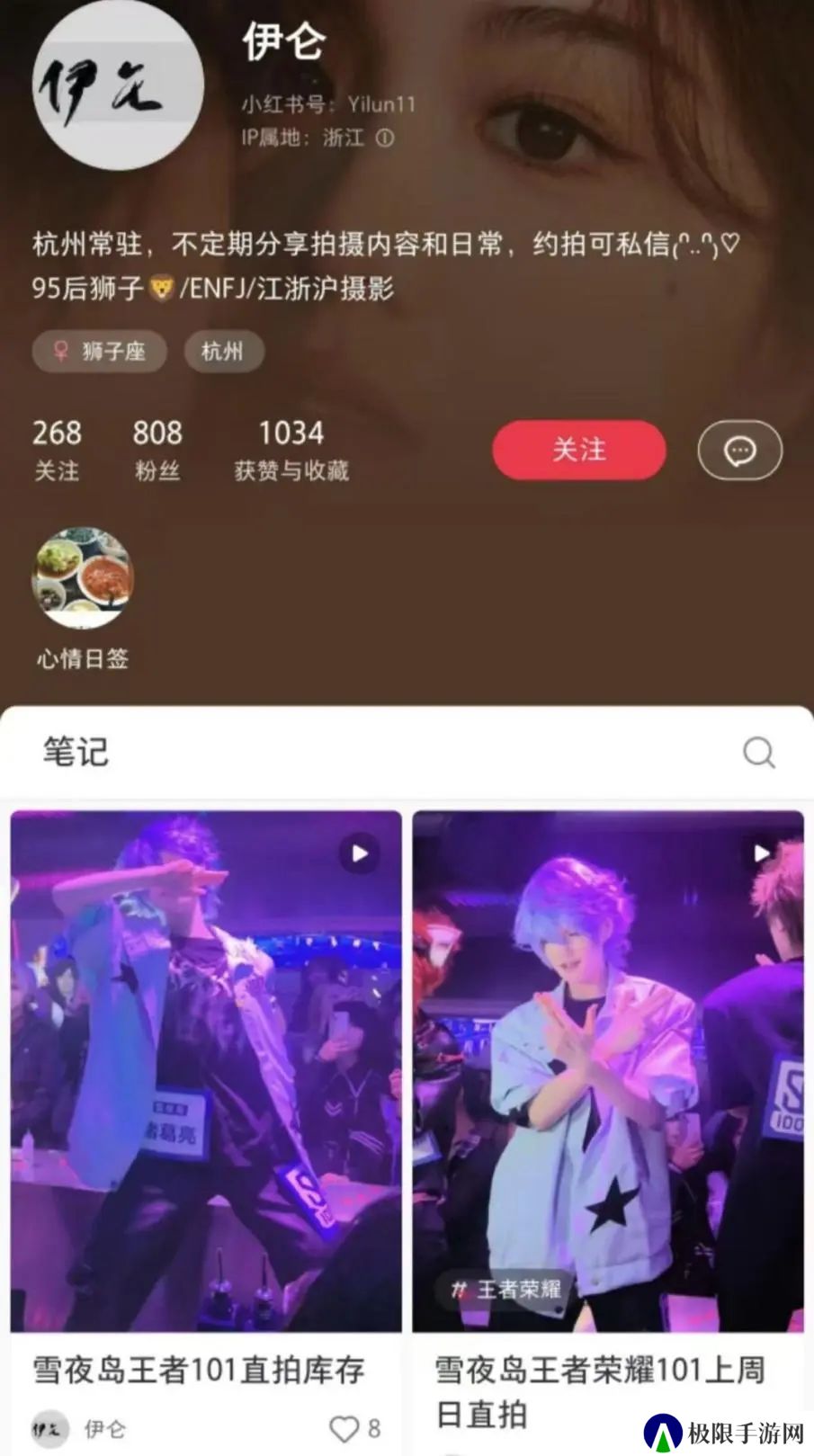
Task: Like the 雪夜岛王者101直拍库存 note
Action: [x=344, y=1428]
